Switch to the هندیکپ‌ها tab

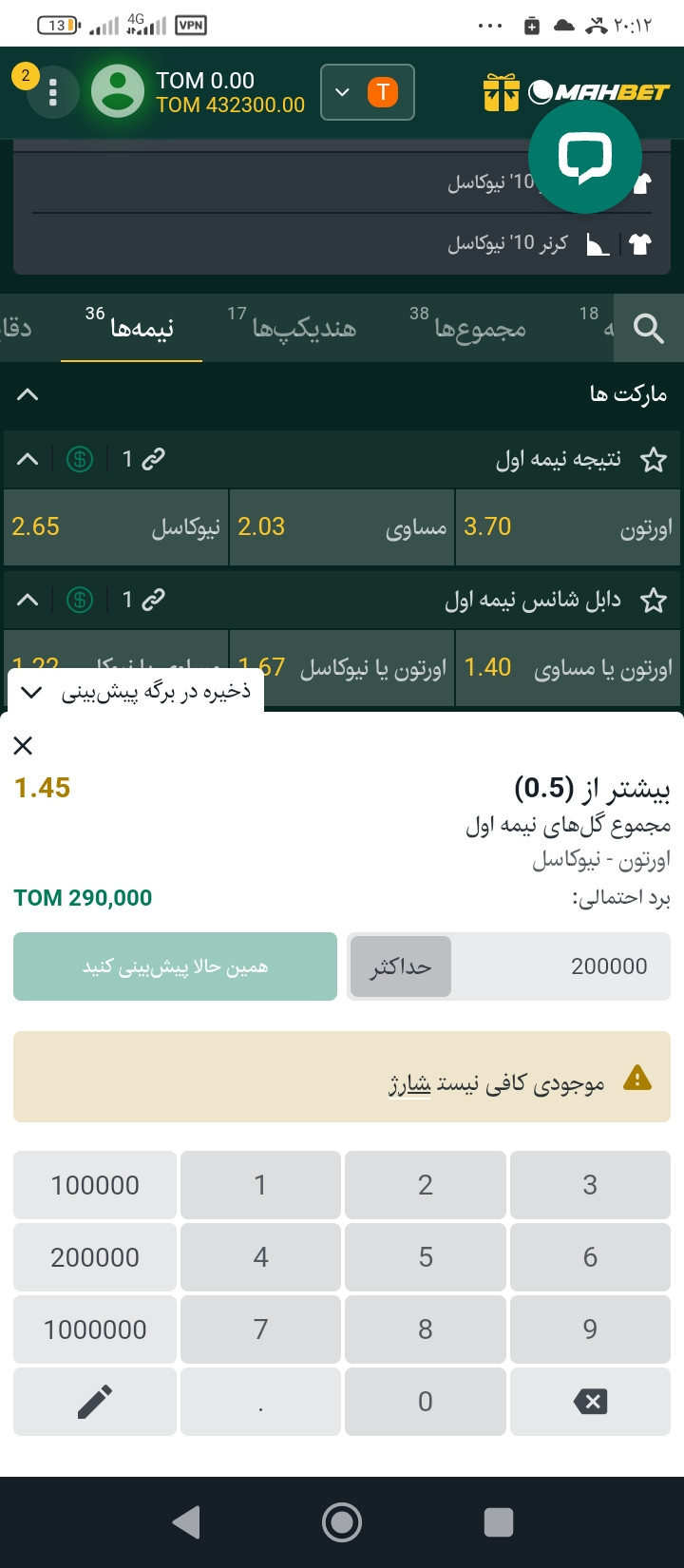pos(304,328)
